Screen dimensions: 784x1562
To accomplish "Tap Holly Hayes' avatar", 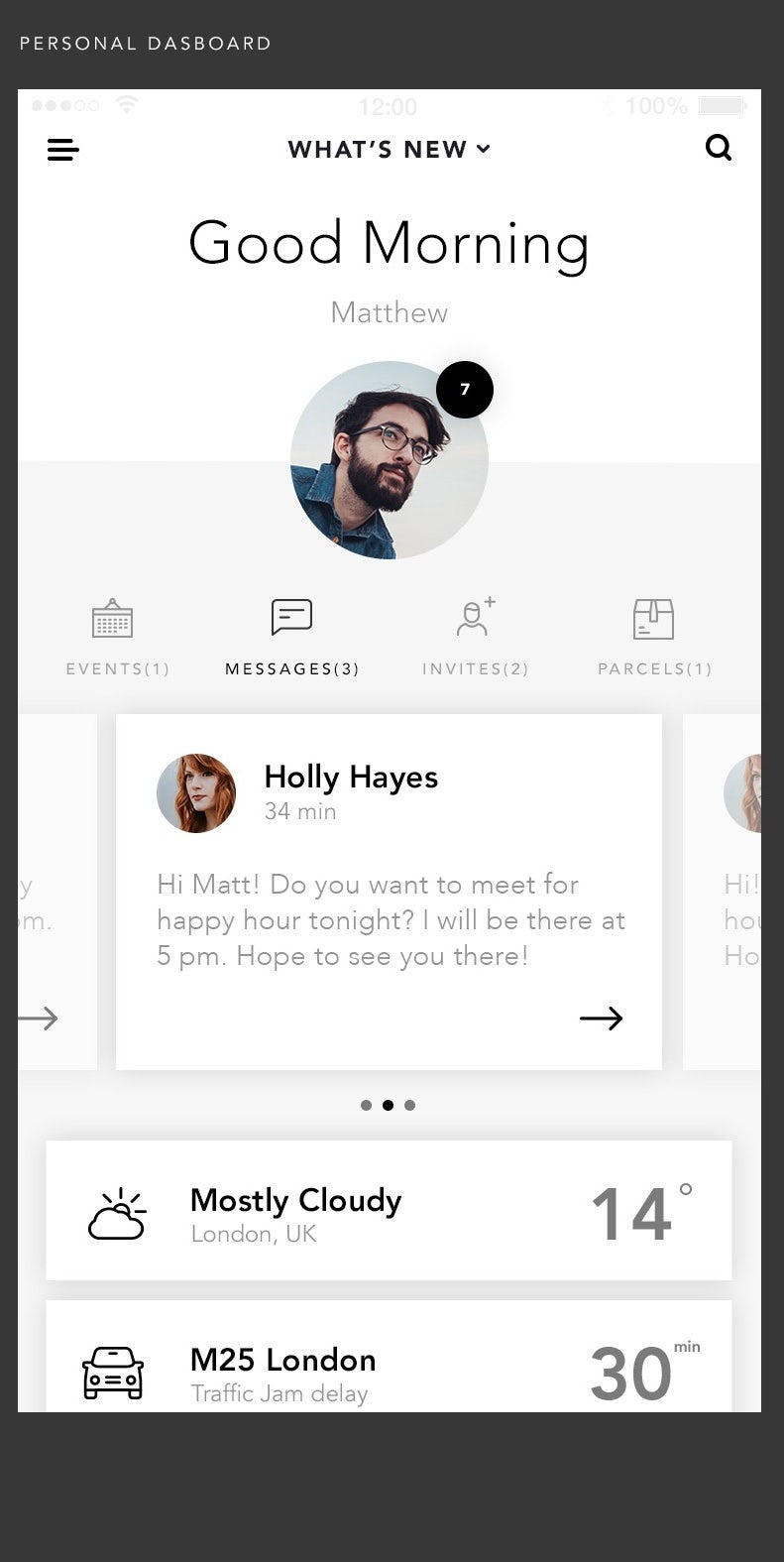I will [x=196, y=793].
